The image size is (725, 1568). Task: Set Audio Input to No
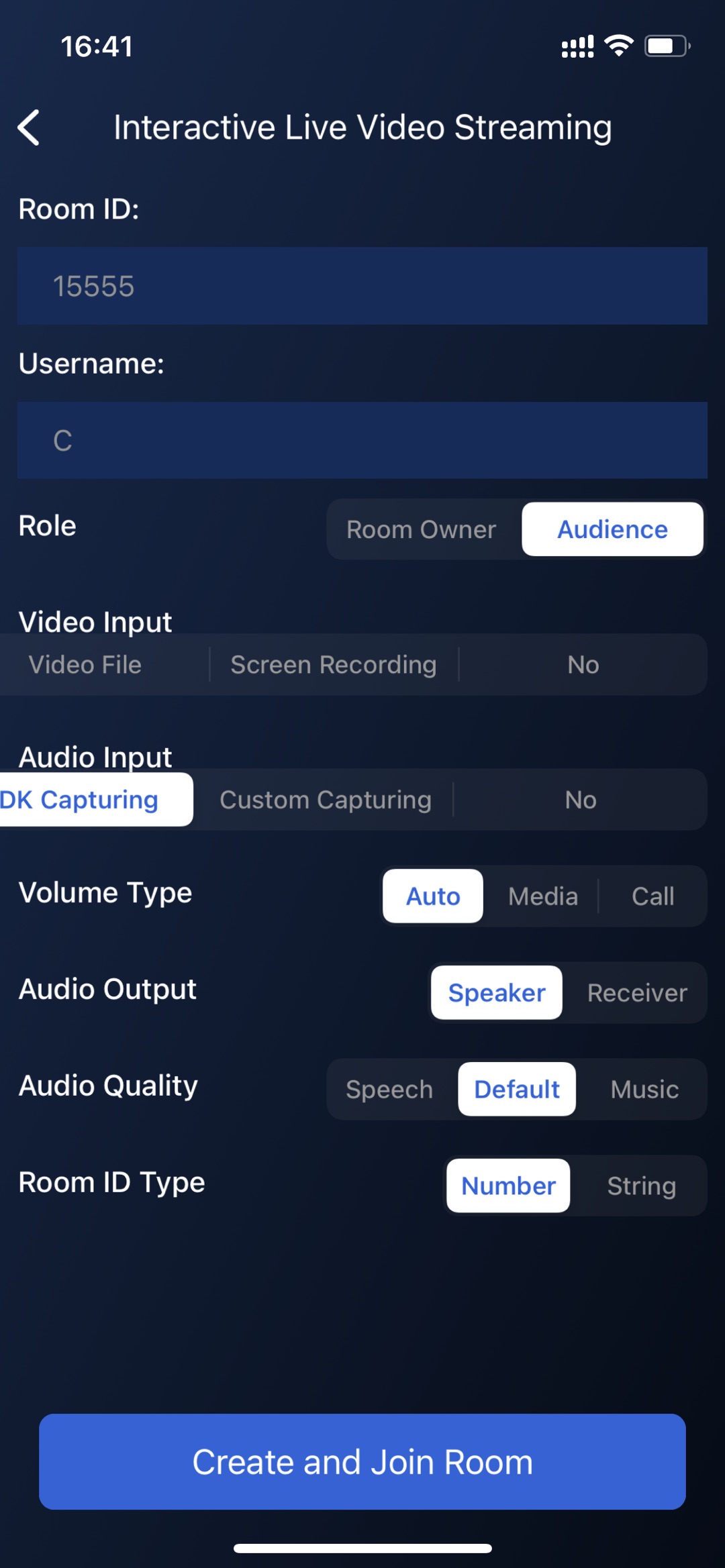[x=581, y=800]
